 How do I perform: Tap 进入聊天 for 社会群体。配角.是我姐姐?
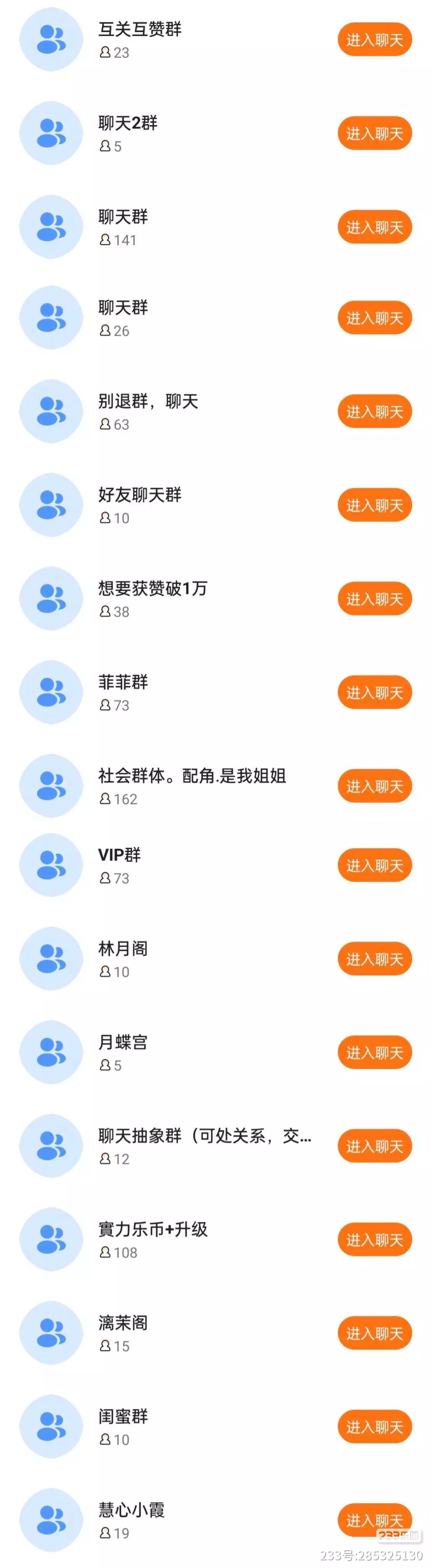point(374,787)
